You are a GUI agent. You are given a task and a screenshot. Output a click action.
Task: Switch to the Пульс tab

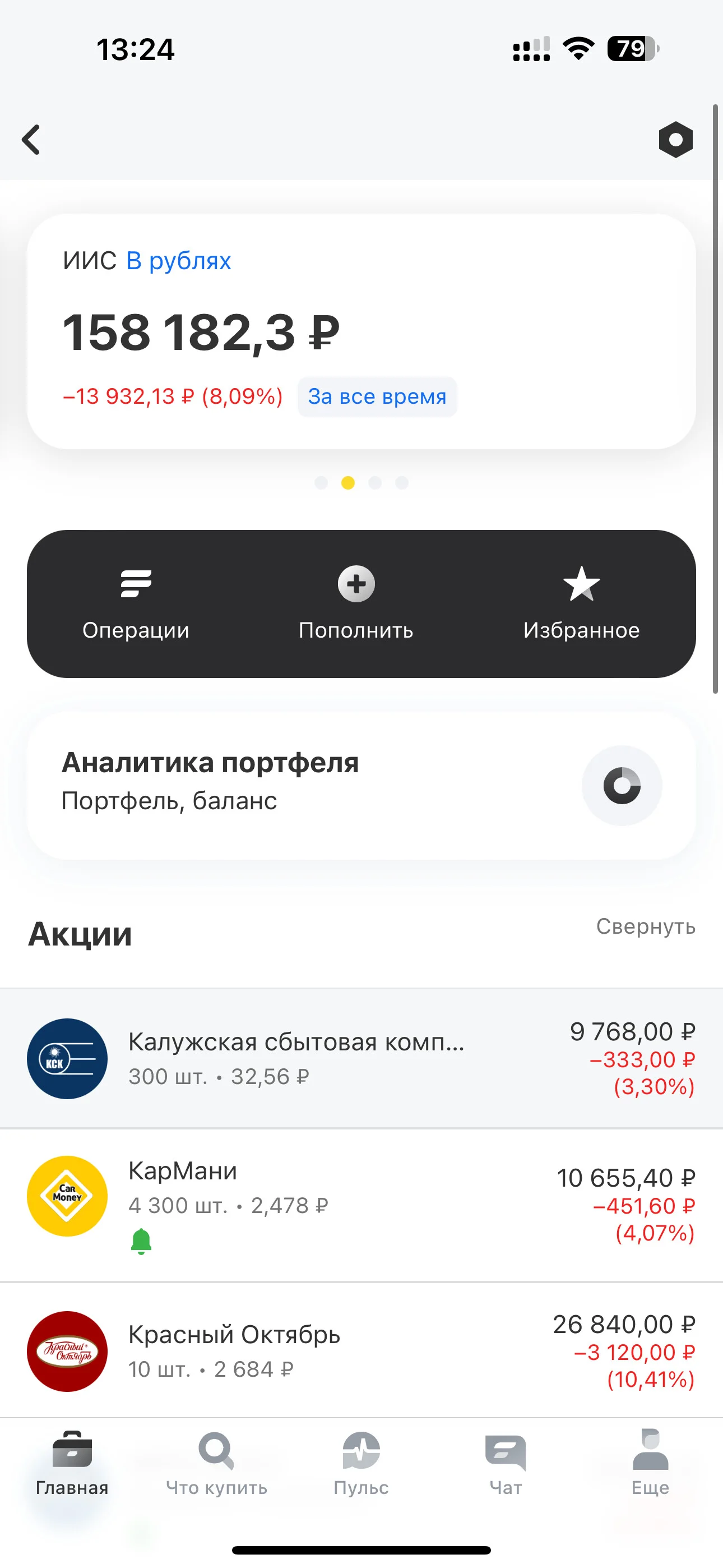361,1464
